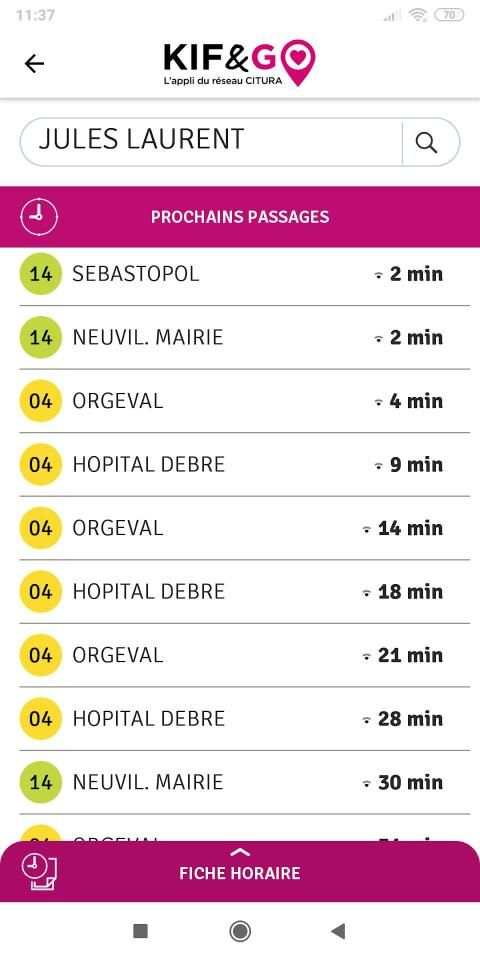Open line 14 Neuvil. Mairie in 30 min
Image resolution: width=480 pixels, height=960 pixels.
240,782
